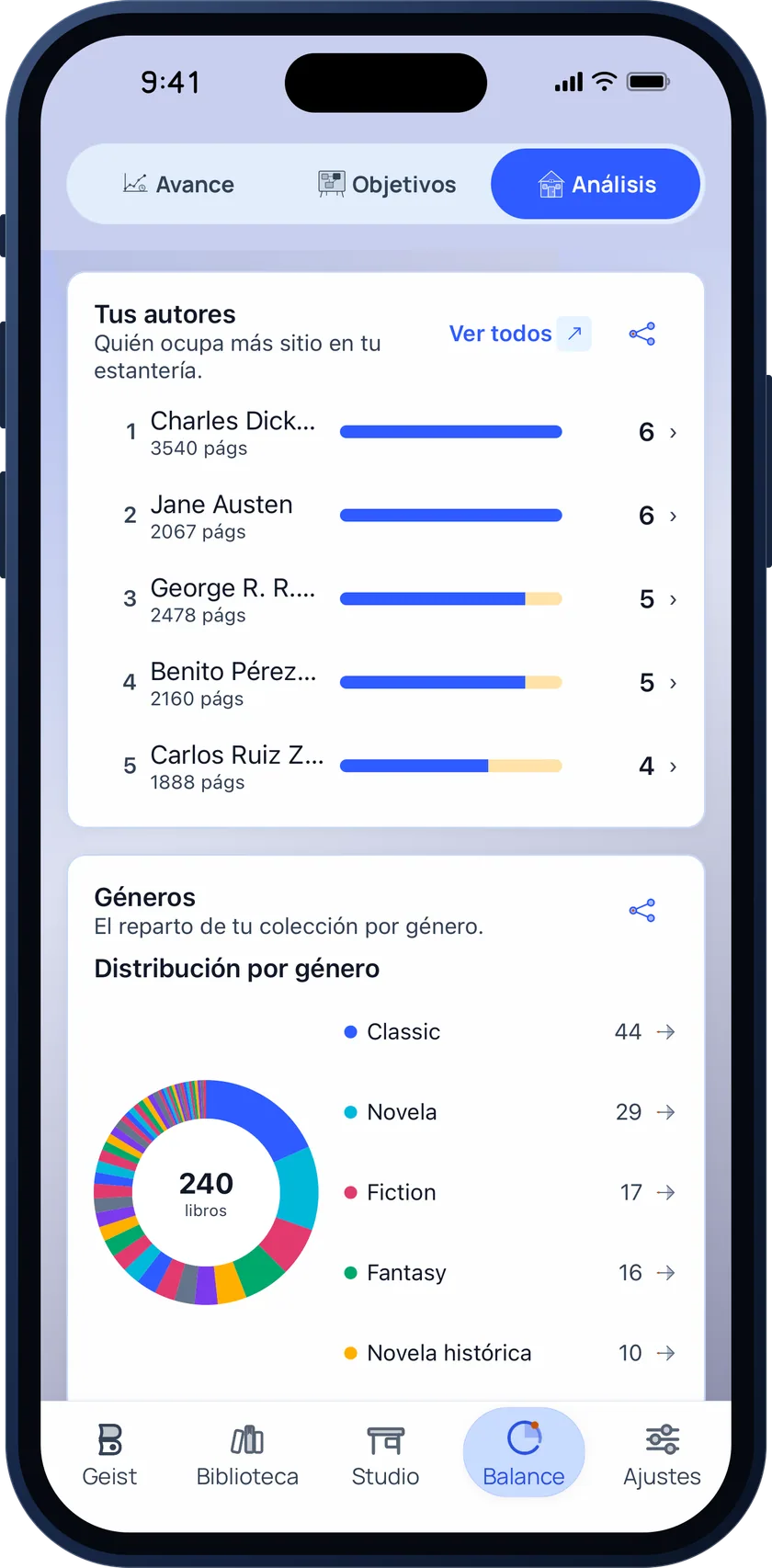
Task: Switch to the Studio tab
Action: pos(385,1454)
